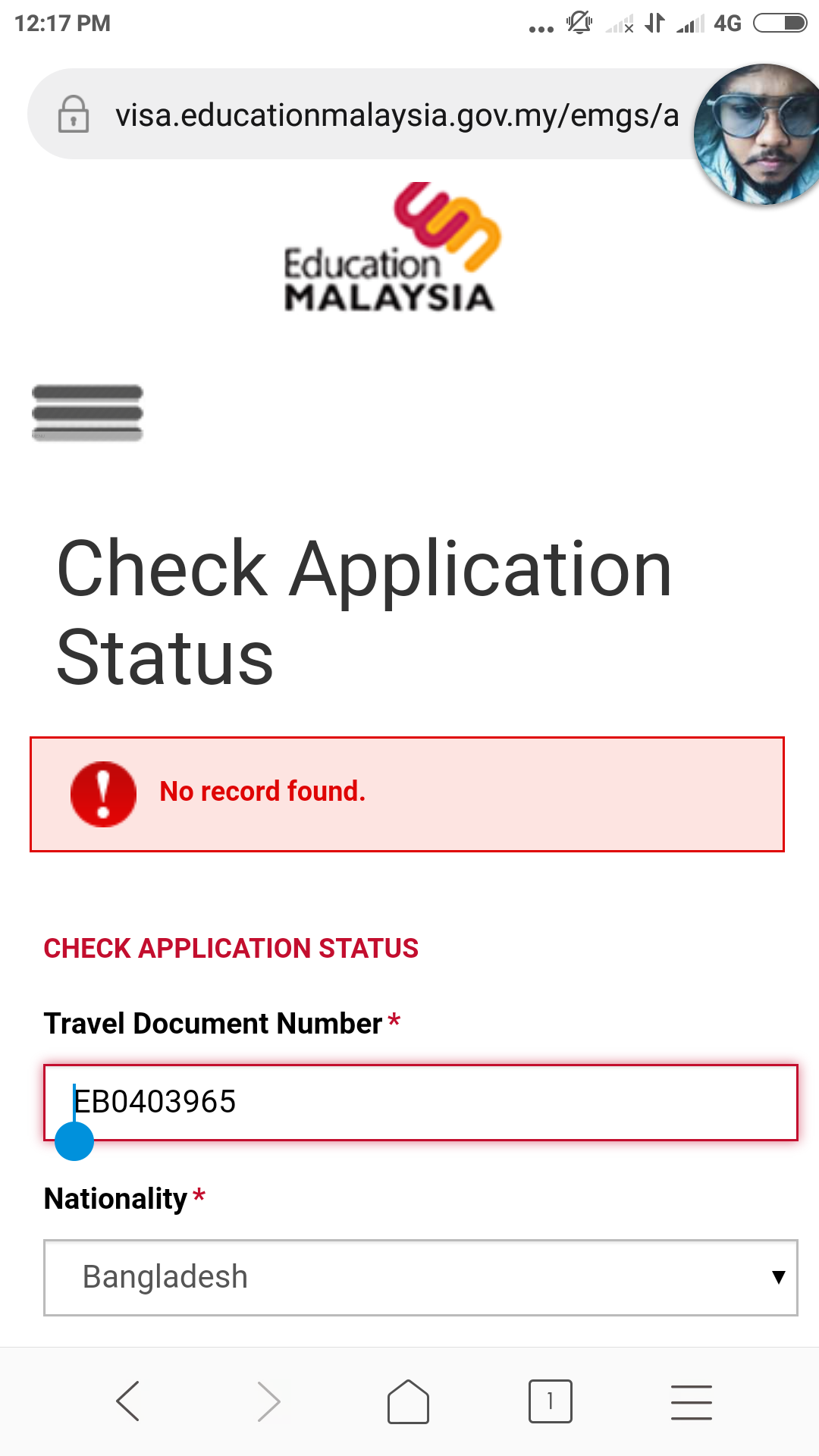Open the browser home page

click(x=409, y=1401)
